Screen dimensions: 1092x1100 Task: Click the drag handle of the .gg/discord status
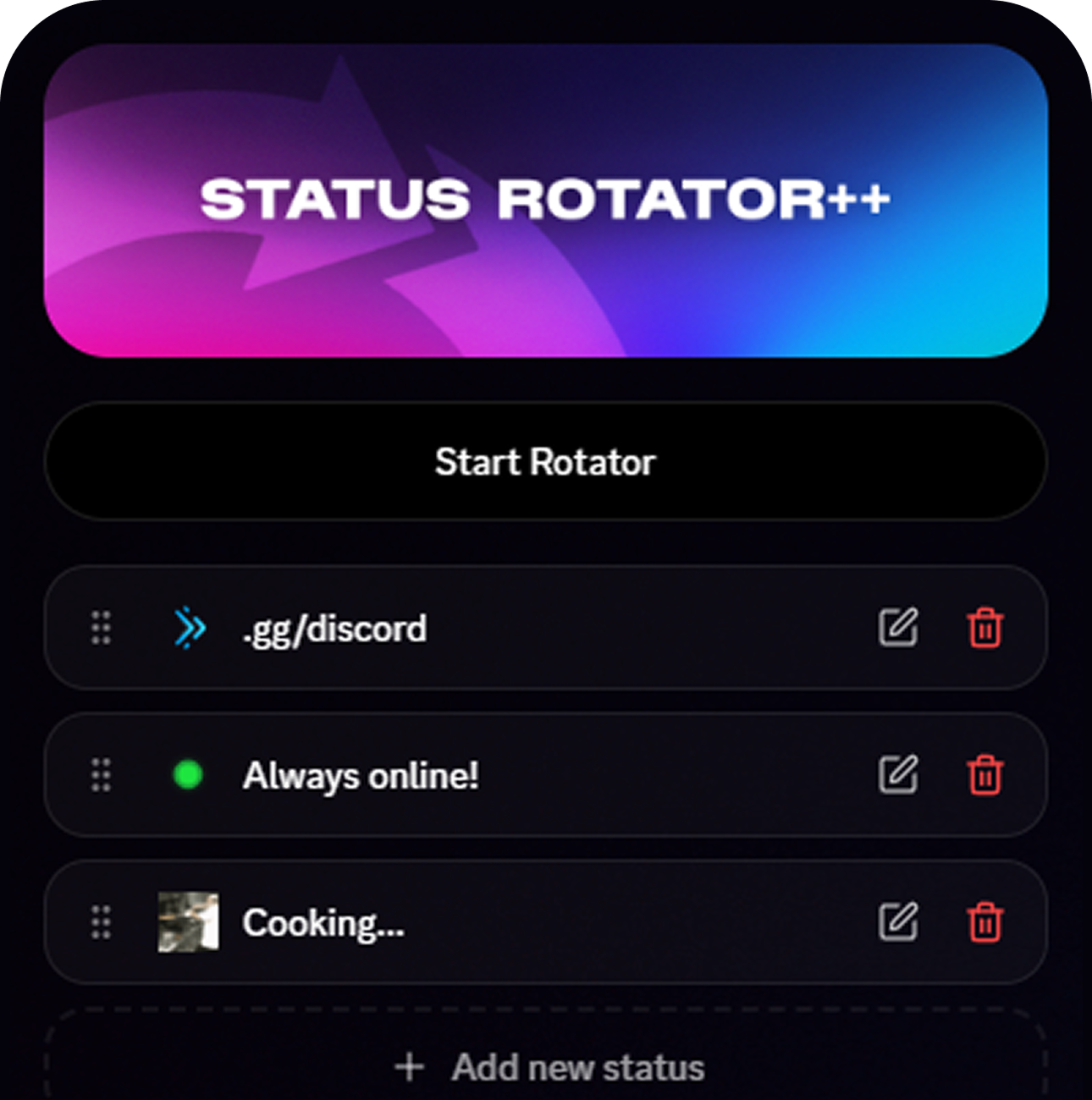pyautogui.click(x=100, y=628)
